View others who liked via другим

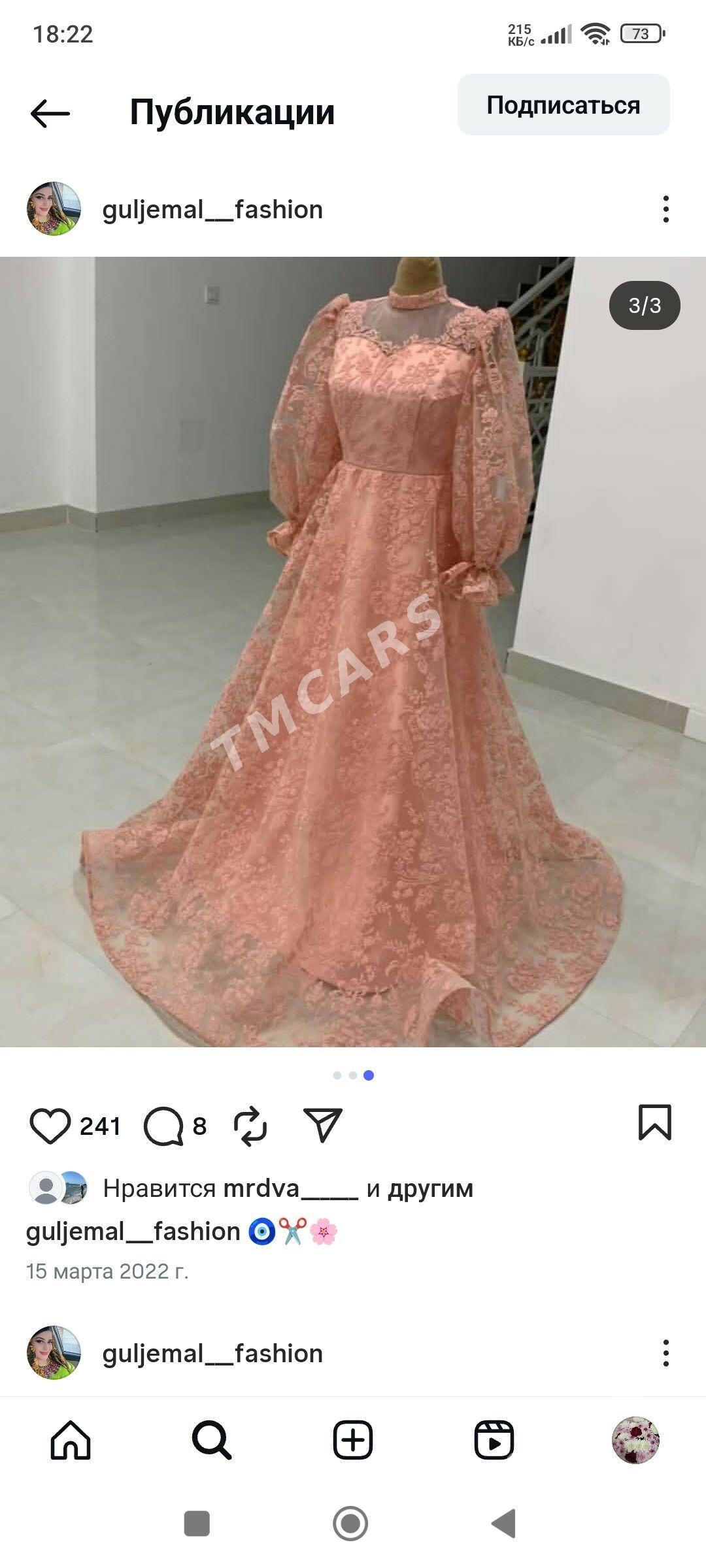pyautogui.click(x=430, y=1188)
